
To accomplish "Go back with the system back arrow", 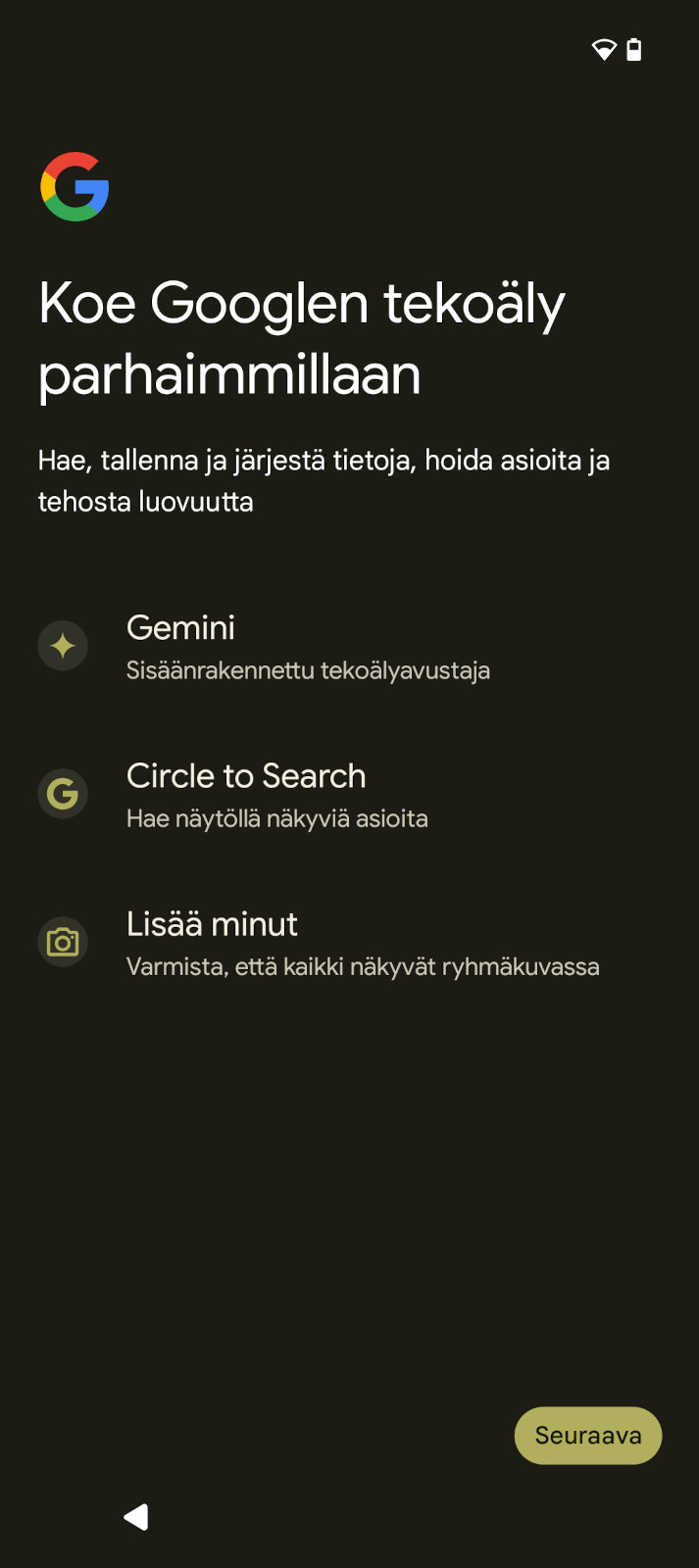I will coord(136,1517).
